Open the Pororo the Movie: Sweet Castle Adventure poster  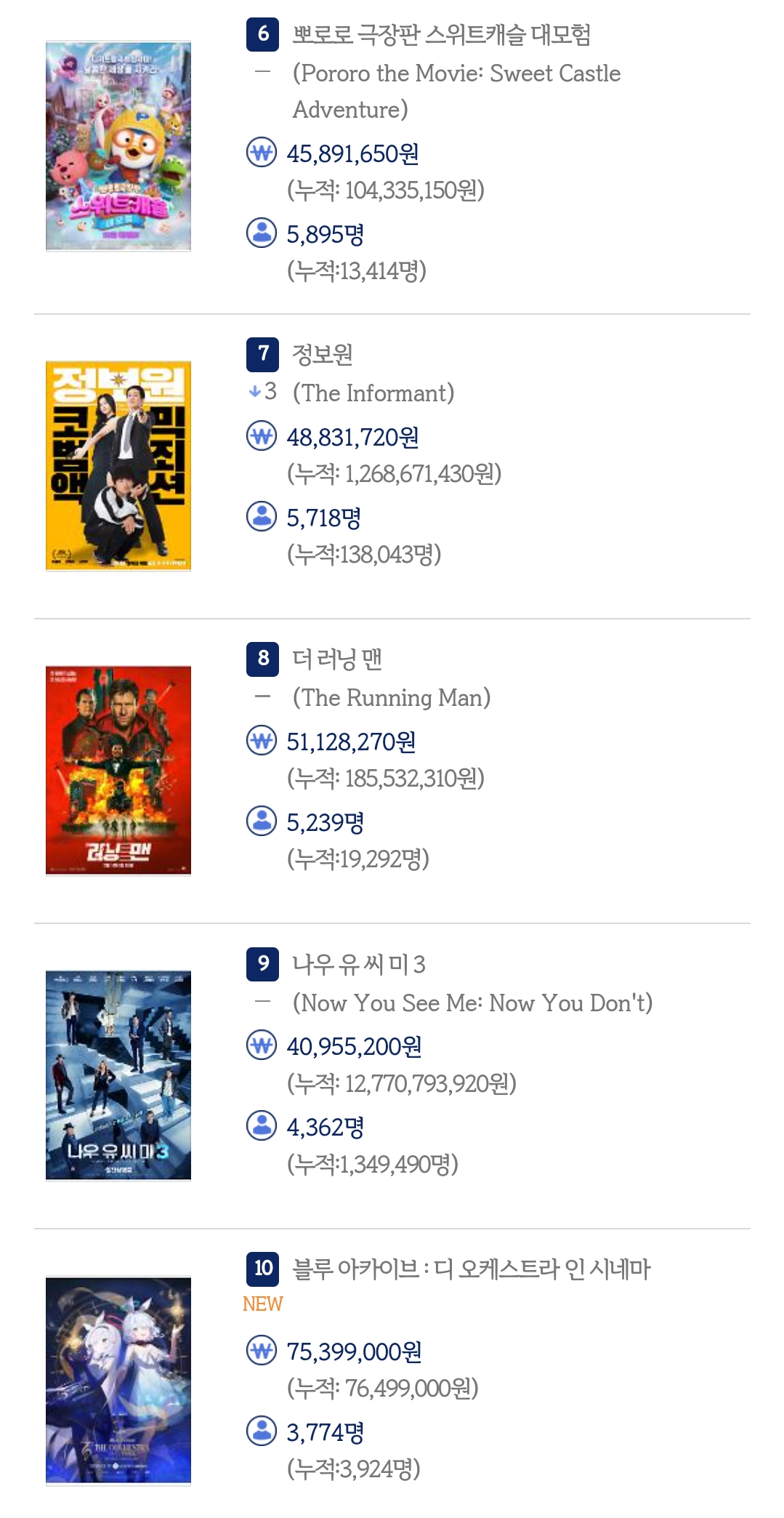118,146
